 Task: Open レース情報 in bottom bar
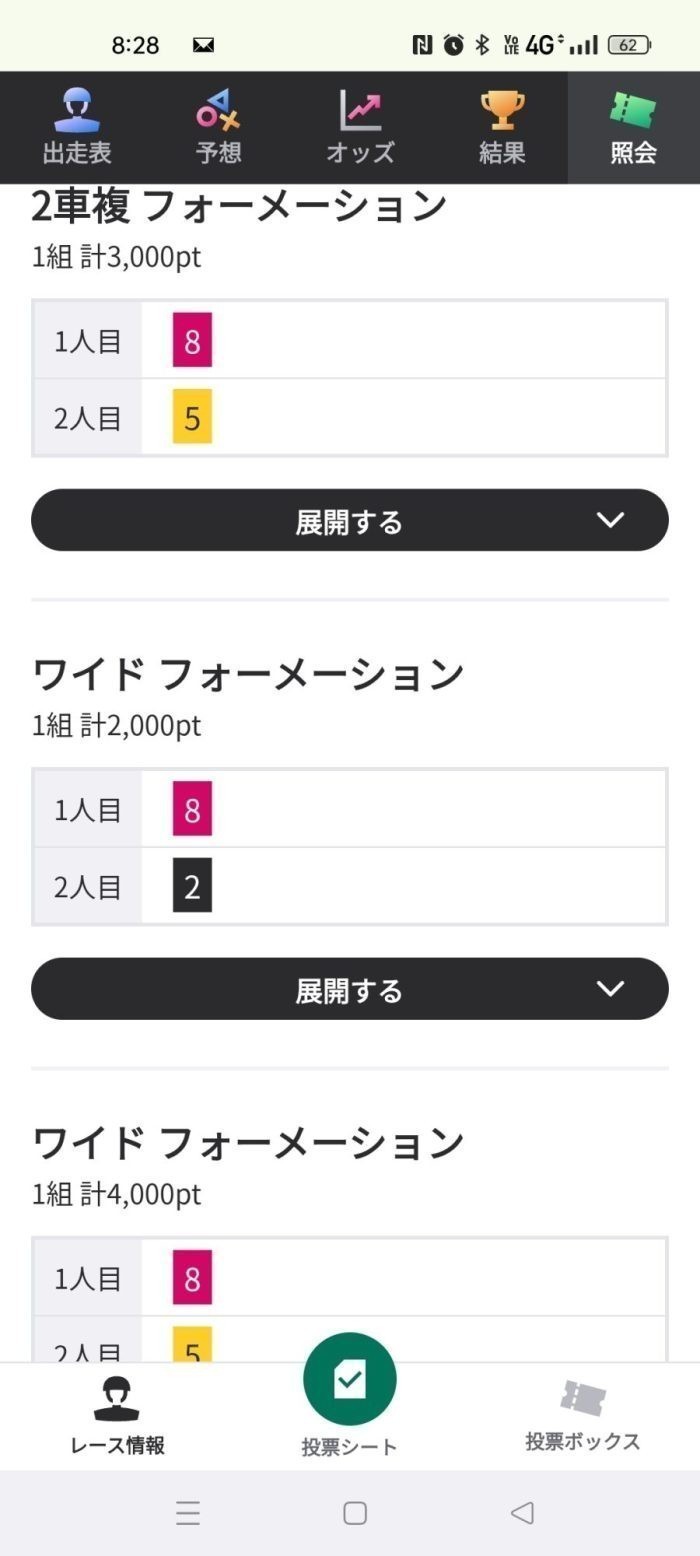[117, 1417]
